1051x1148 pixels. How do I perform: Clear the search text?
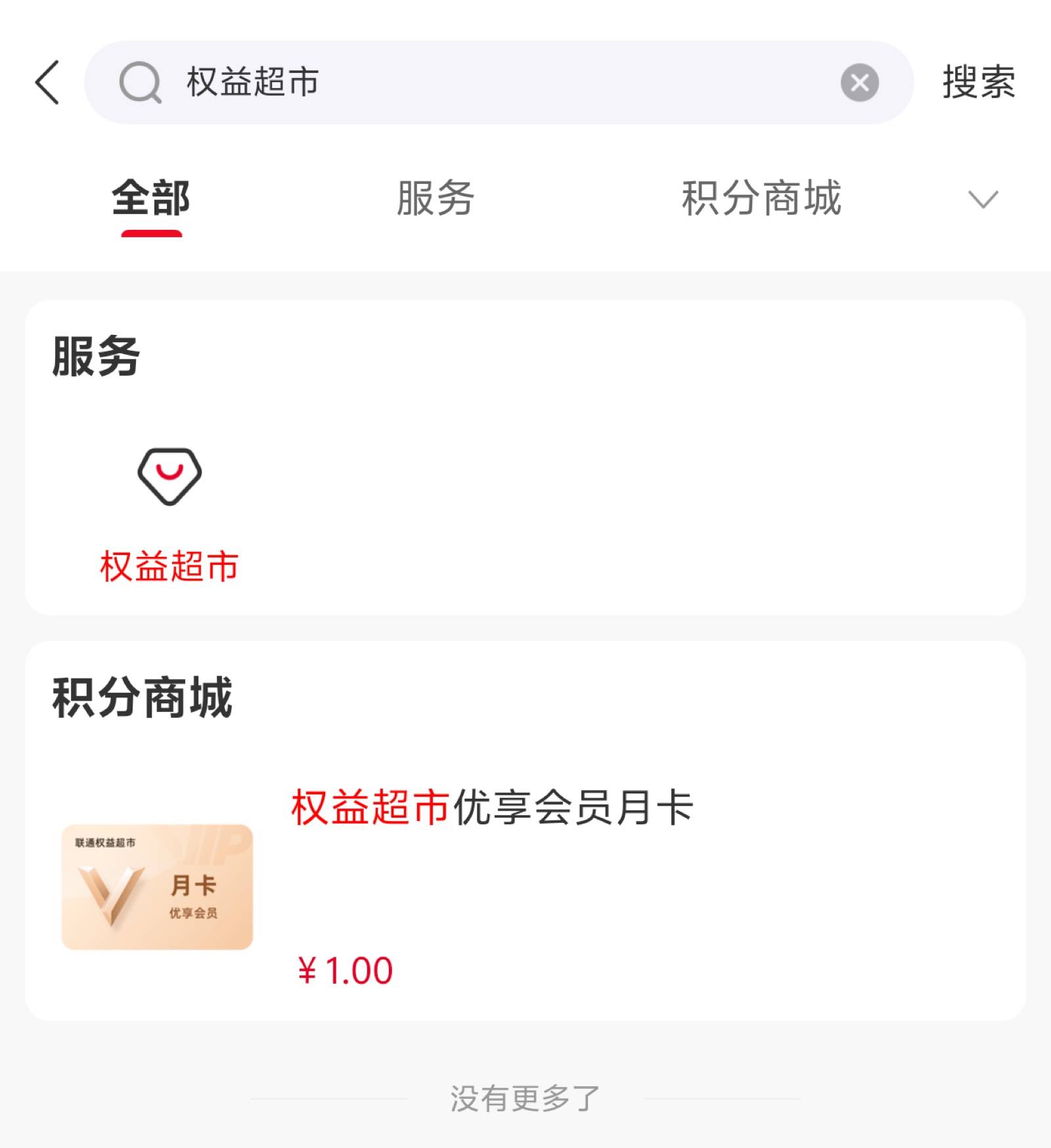tap(859, 83)
